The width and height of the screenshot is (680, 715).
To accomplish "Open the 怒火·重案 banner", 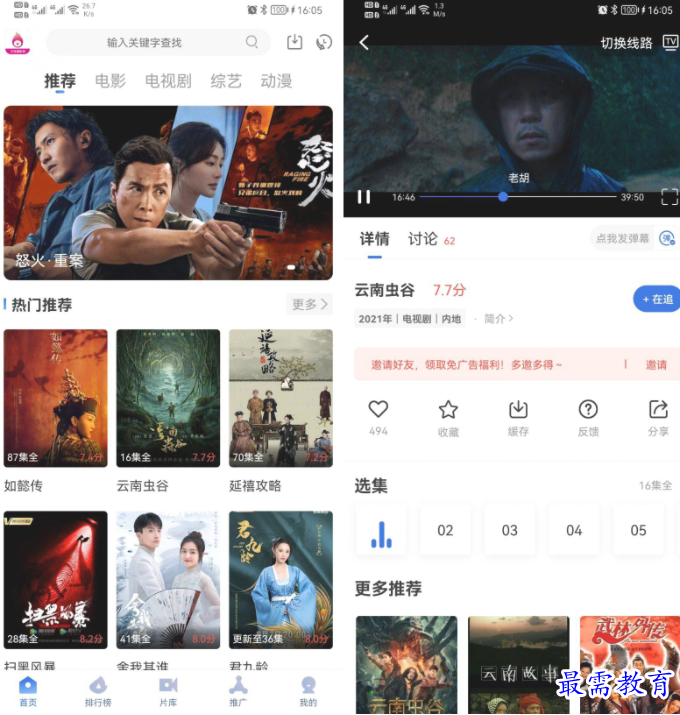I will pos(168,192).
